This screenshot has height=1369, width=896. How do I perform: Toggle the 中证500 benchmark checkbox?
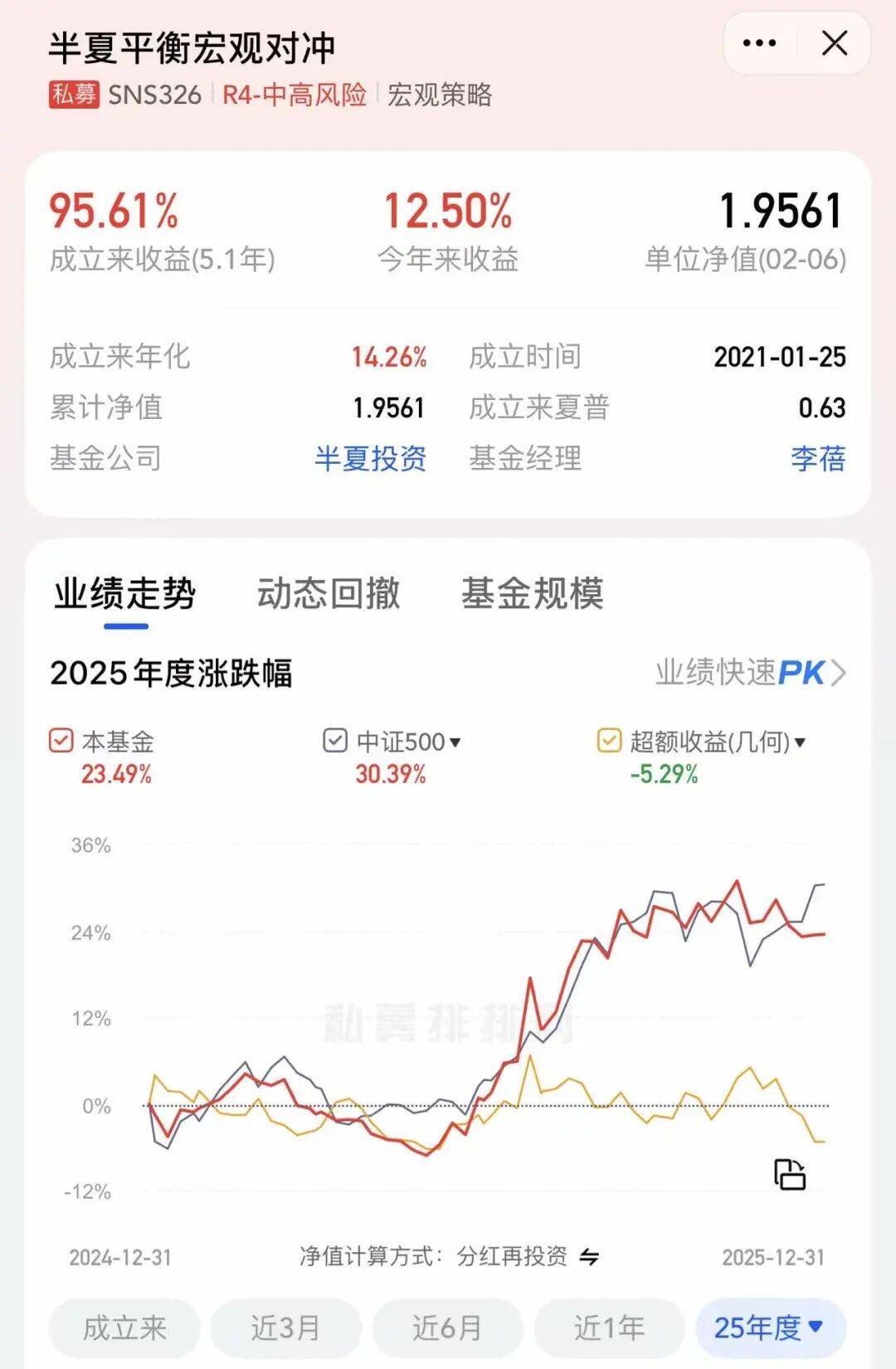point(335,740)
